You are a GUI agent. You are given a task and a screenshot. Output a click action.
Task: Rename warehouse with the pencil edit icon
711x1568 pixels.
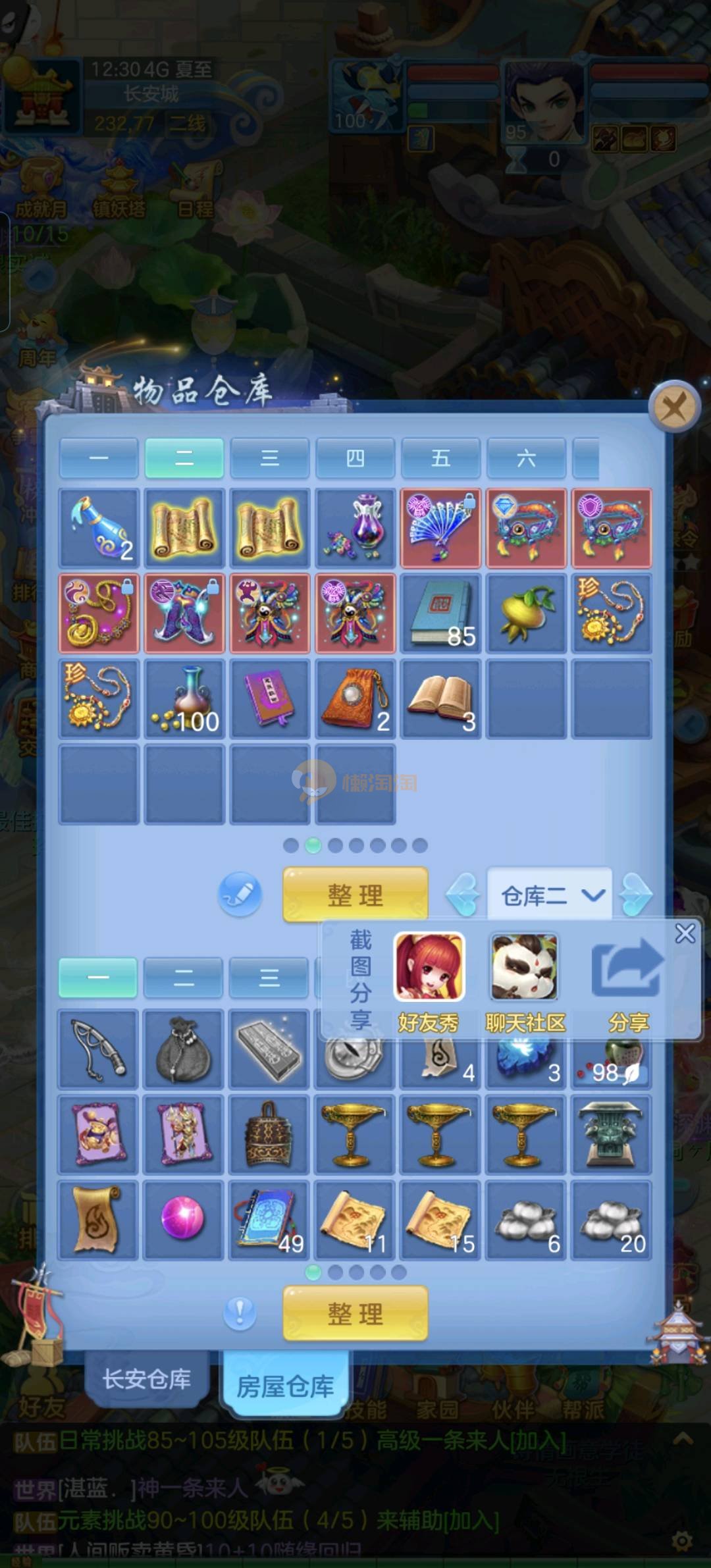coord(240,895)
